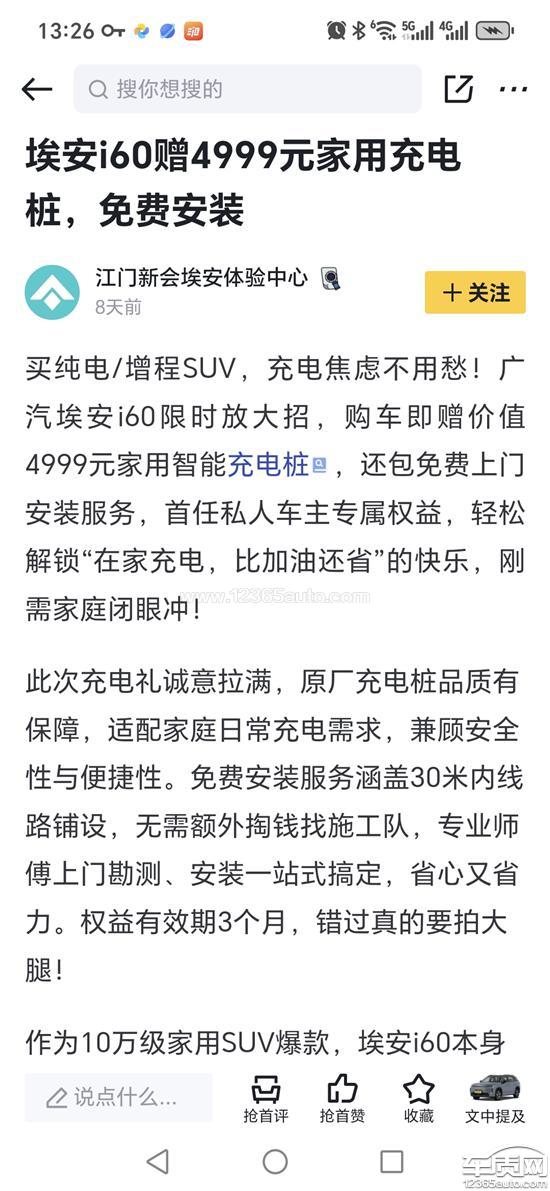Screen dimensions: 550x1191
Task: Tap the 搜你想搜的 search box
Action: (248, 90)
